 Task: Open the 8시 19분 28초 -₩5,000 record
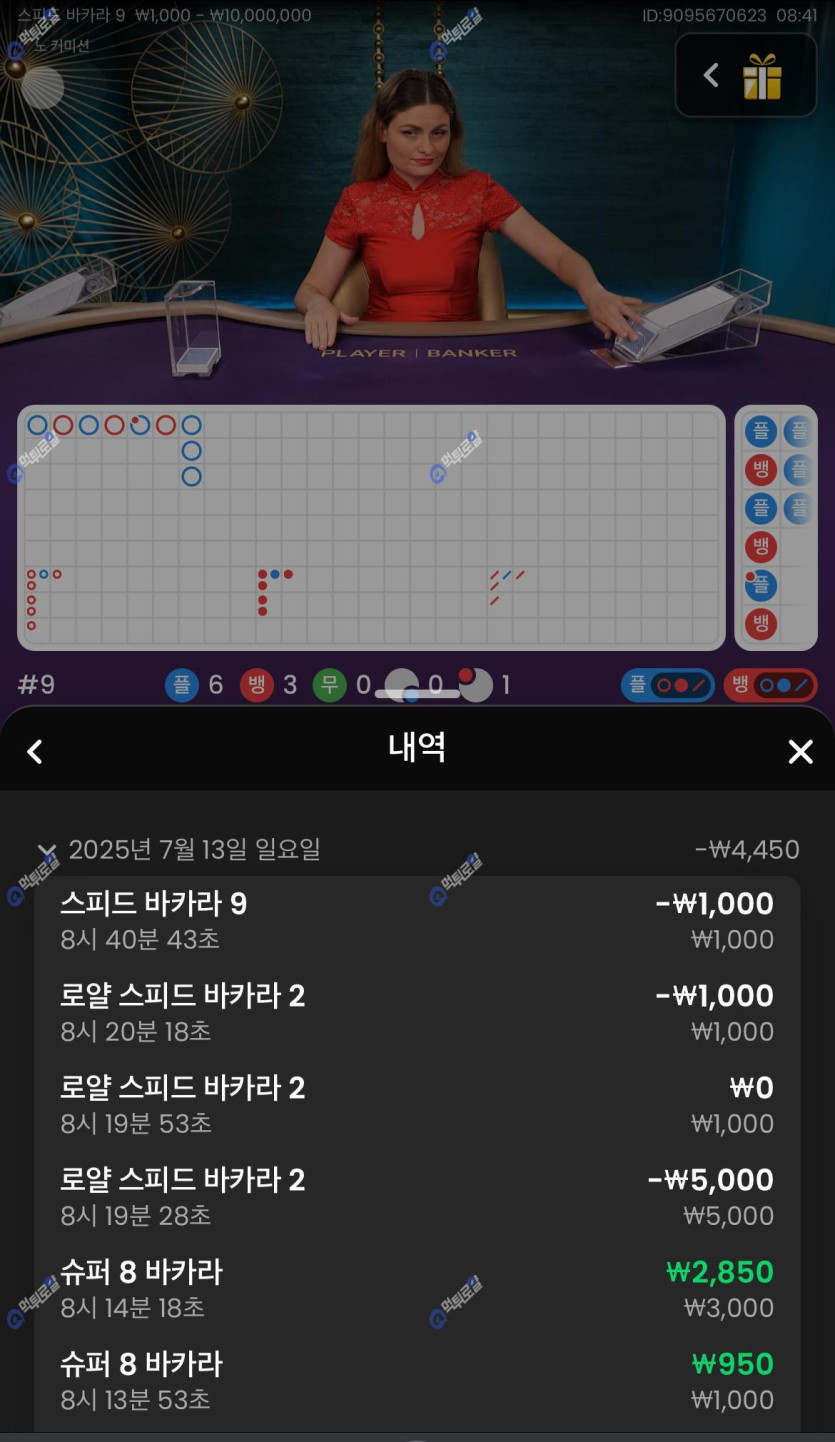(x=417, y=1197)
